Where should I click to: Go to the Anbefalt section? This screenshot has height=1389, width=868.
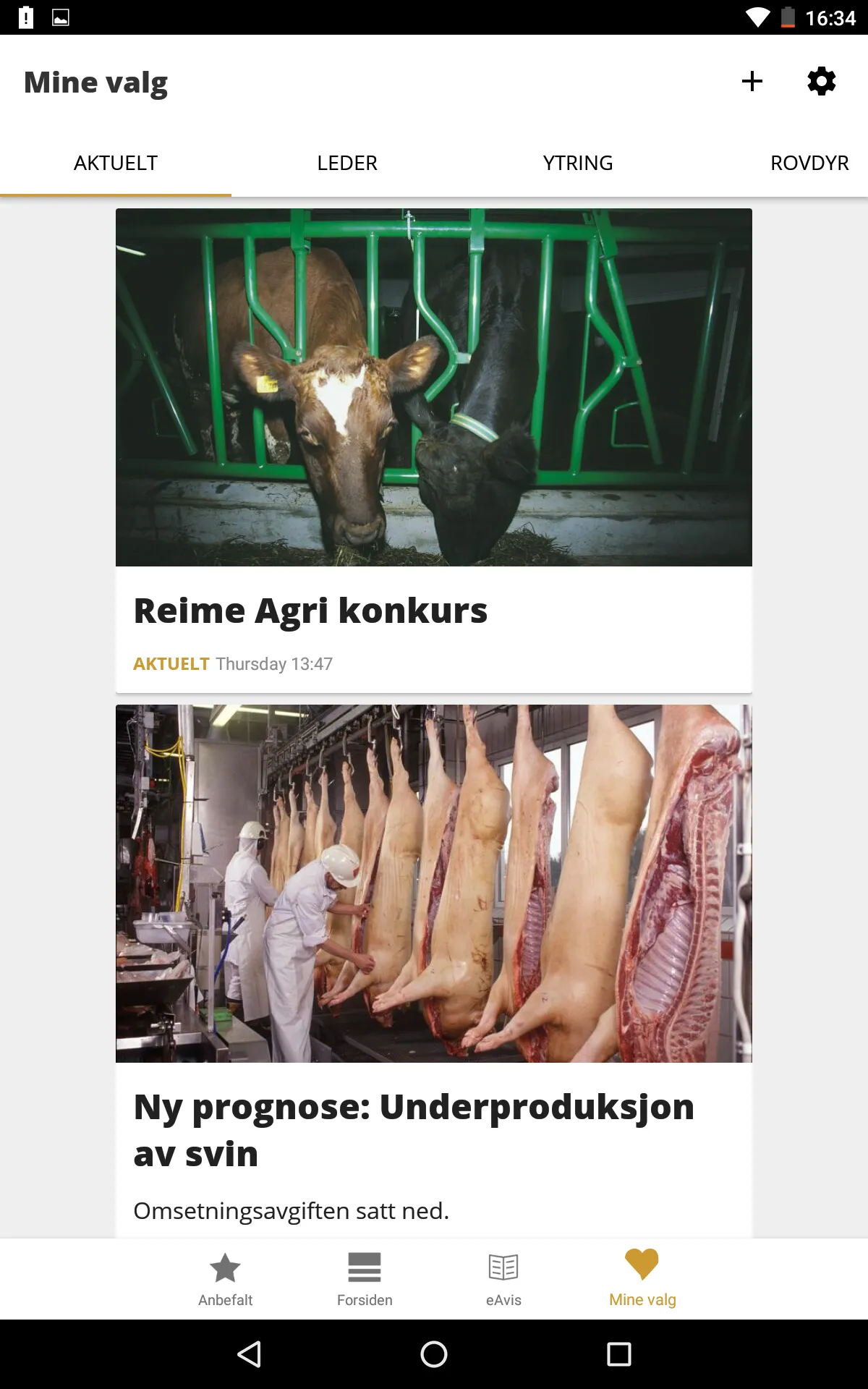[x=226, y=1279]
